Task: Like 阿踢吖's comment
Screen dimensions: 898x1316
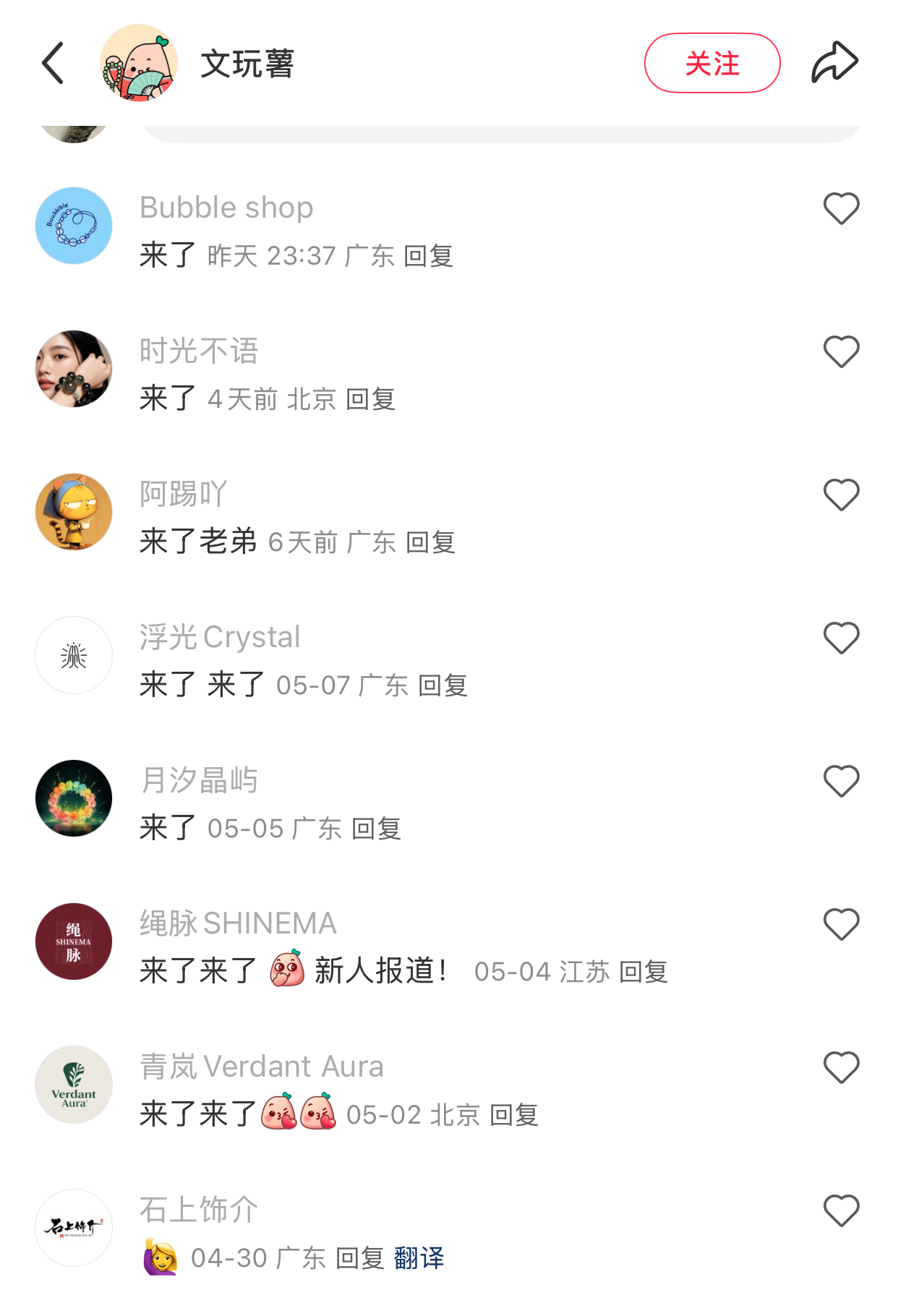Action: (841, 495)
